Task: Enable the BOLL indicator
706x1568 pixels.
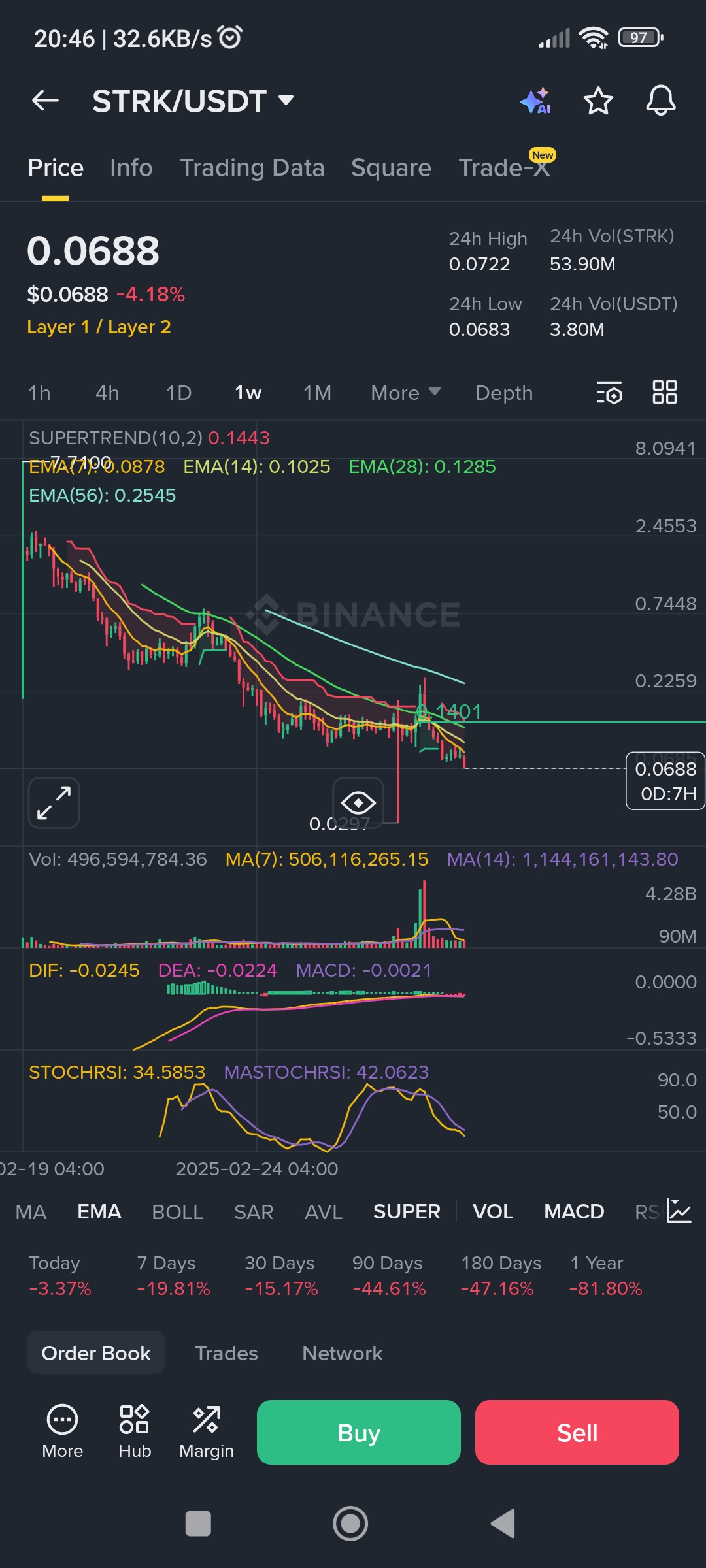Action: coord(177,1212)
